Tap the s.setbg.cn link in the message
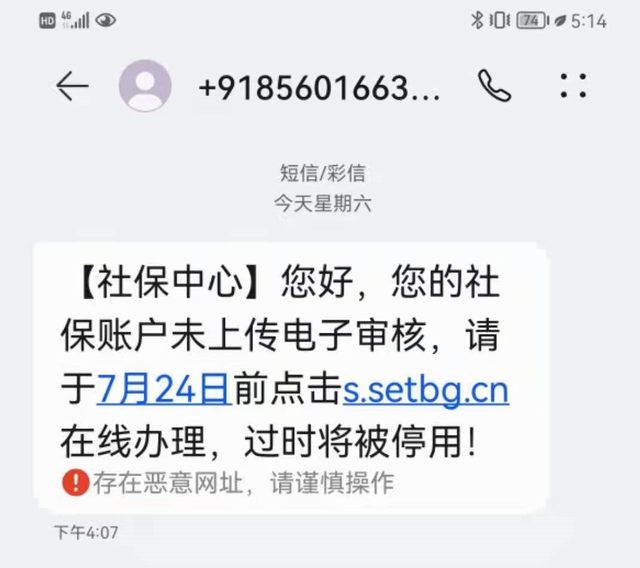Image resolution: width=640 pixels, height=568 pixels. 426,389
